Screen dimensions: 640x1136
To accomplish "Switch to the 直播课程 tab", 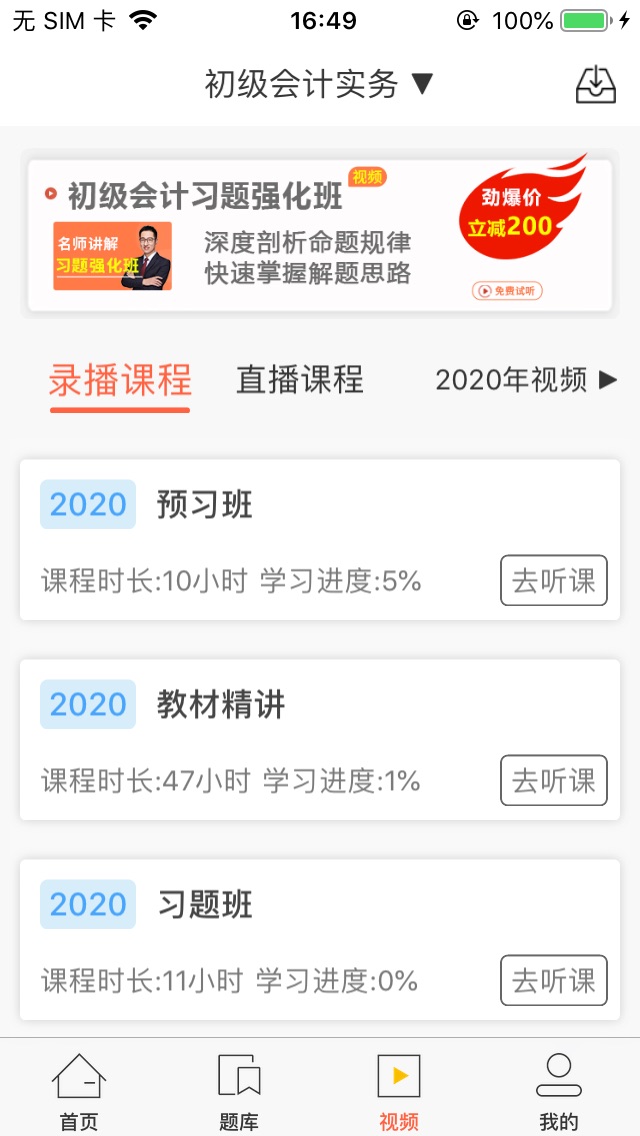I will (299, 380).
